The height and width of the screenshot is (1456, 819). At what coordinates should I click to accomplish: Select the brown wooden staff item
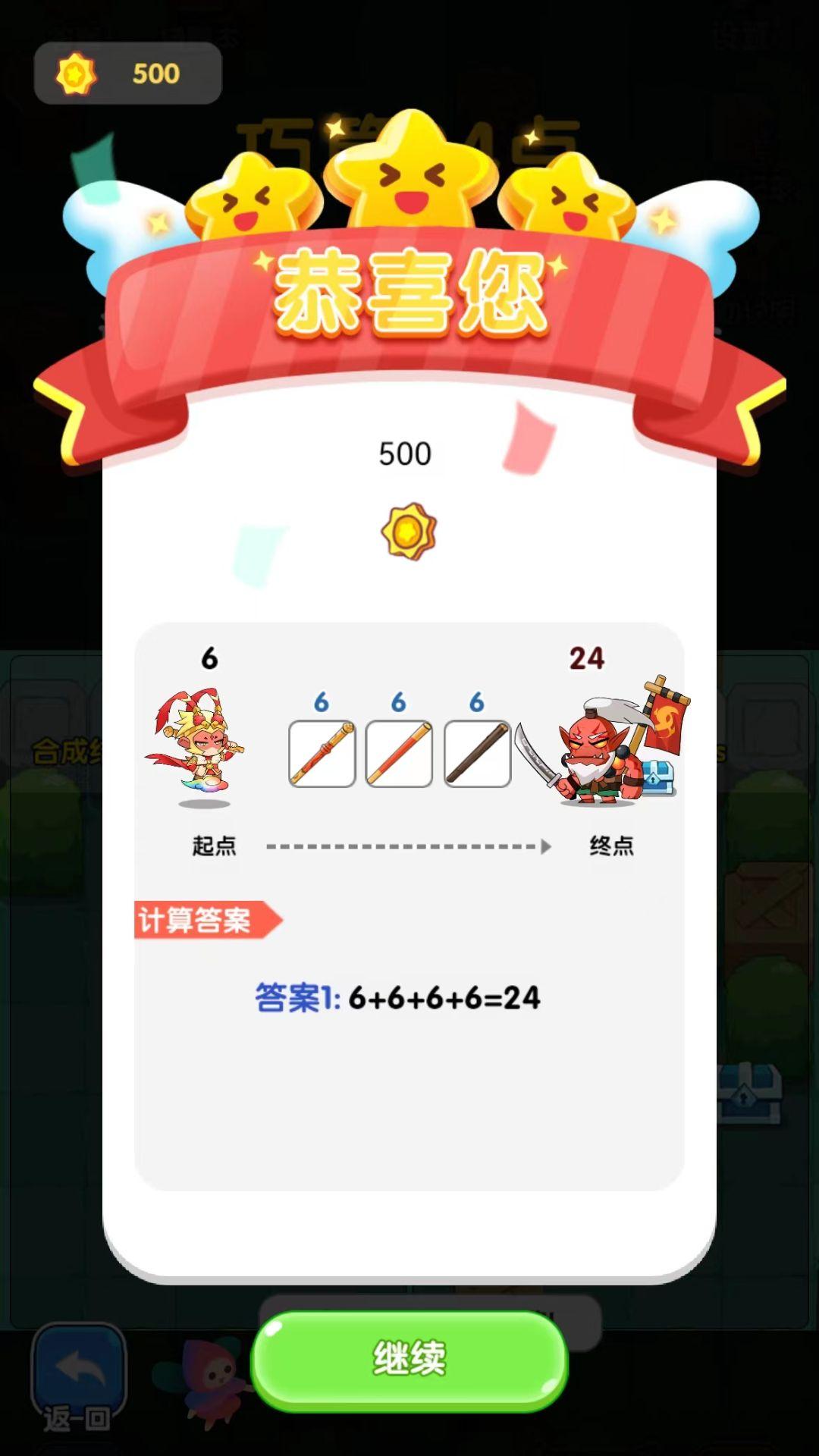pos(475,753)
